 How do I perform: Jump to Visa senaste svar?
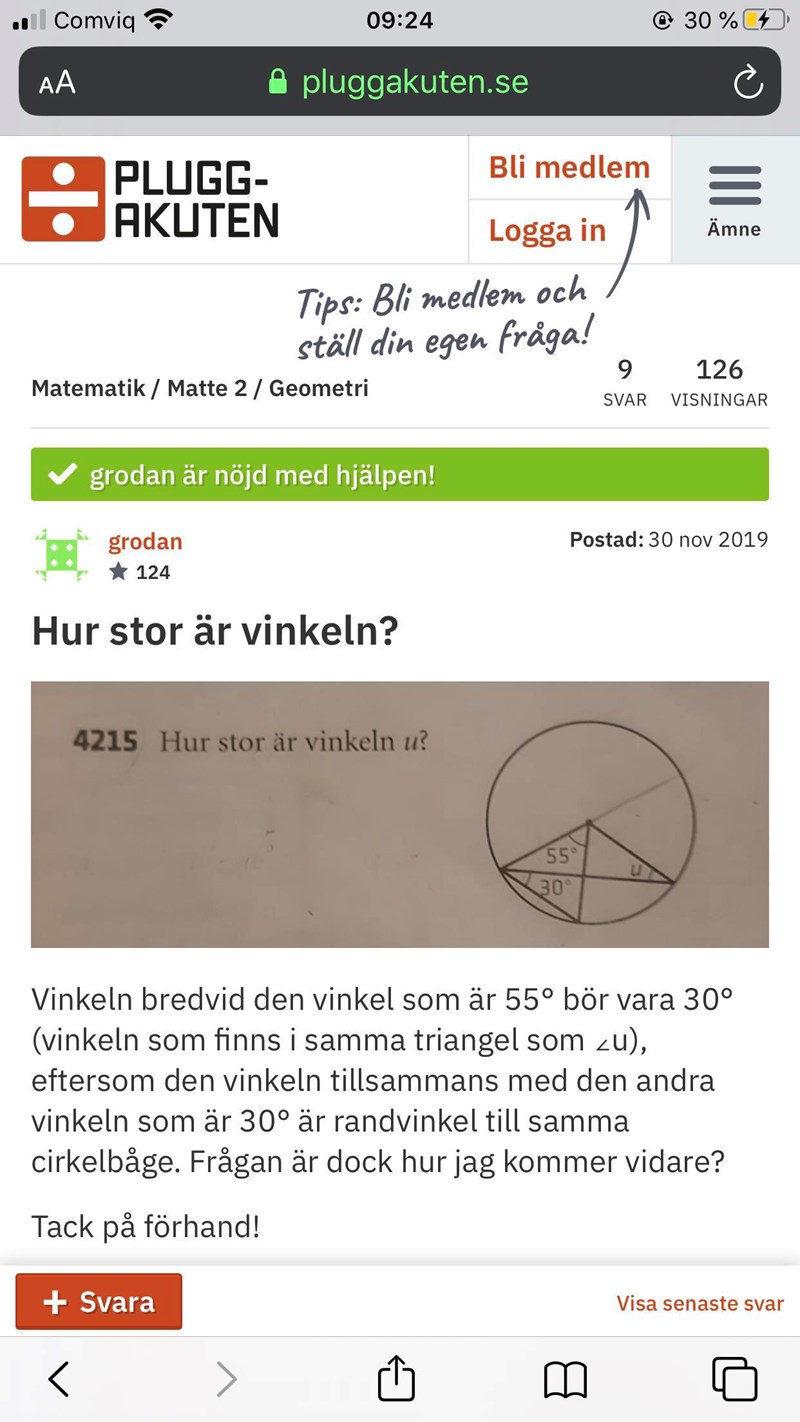(700, 1303)
